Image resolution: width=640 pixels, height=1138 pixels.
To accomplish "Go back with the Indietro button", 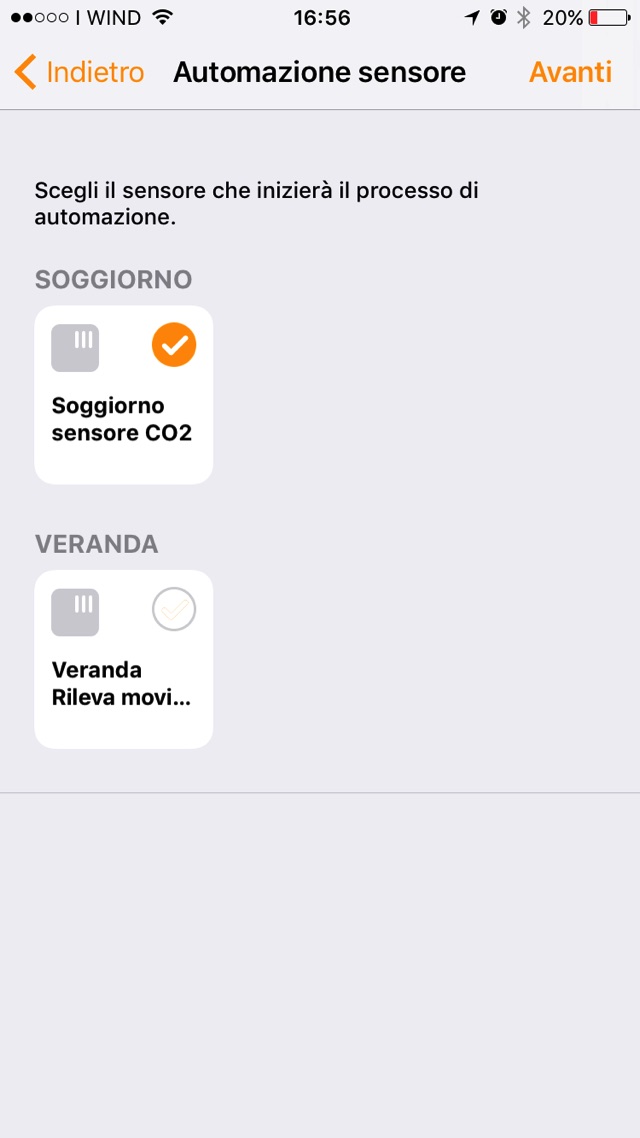I will (x=80, y=73).
